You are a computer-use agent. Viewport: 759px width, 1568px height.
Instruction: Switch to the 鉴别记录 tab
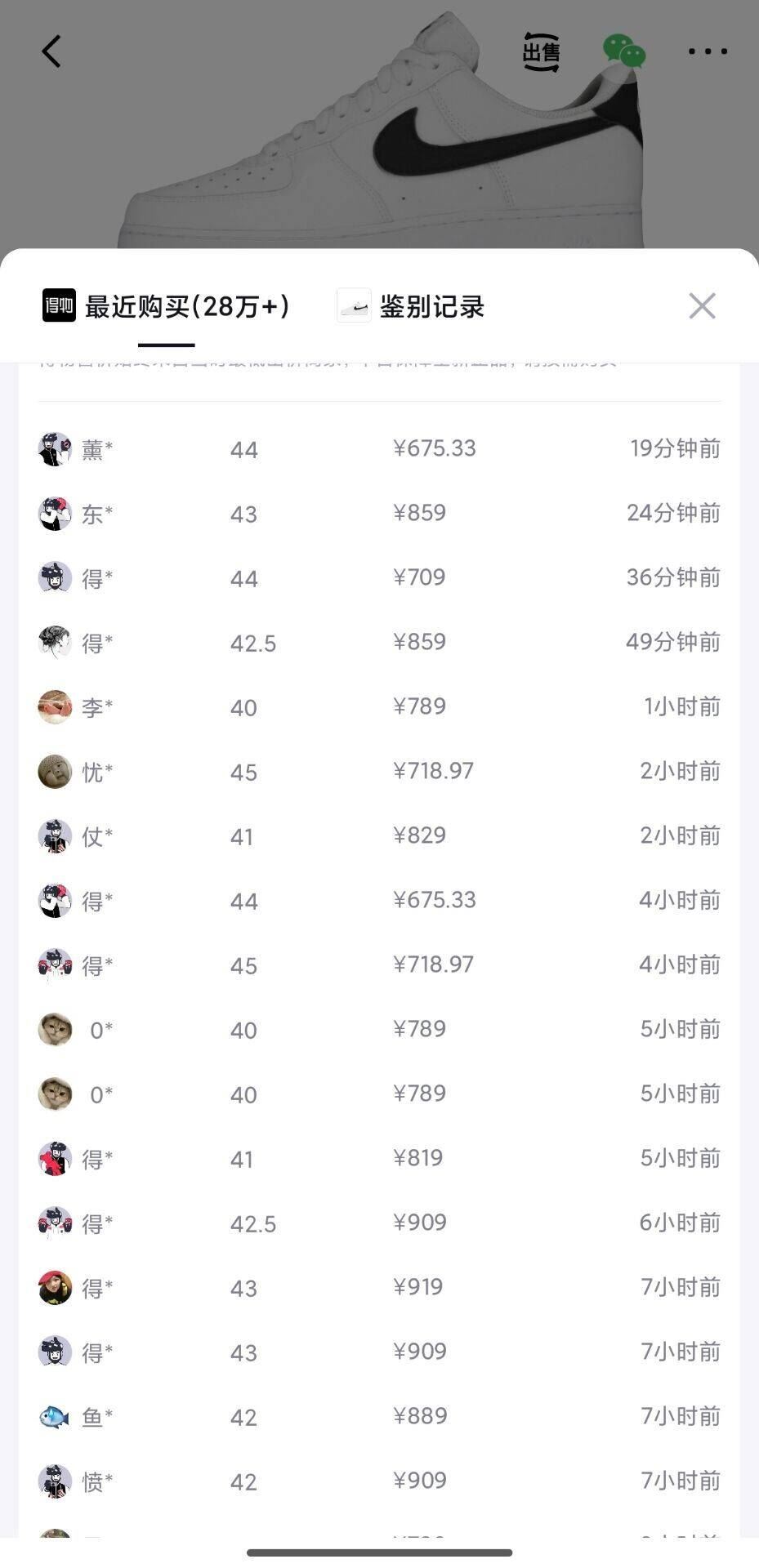[411, 306]
